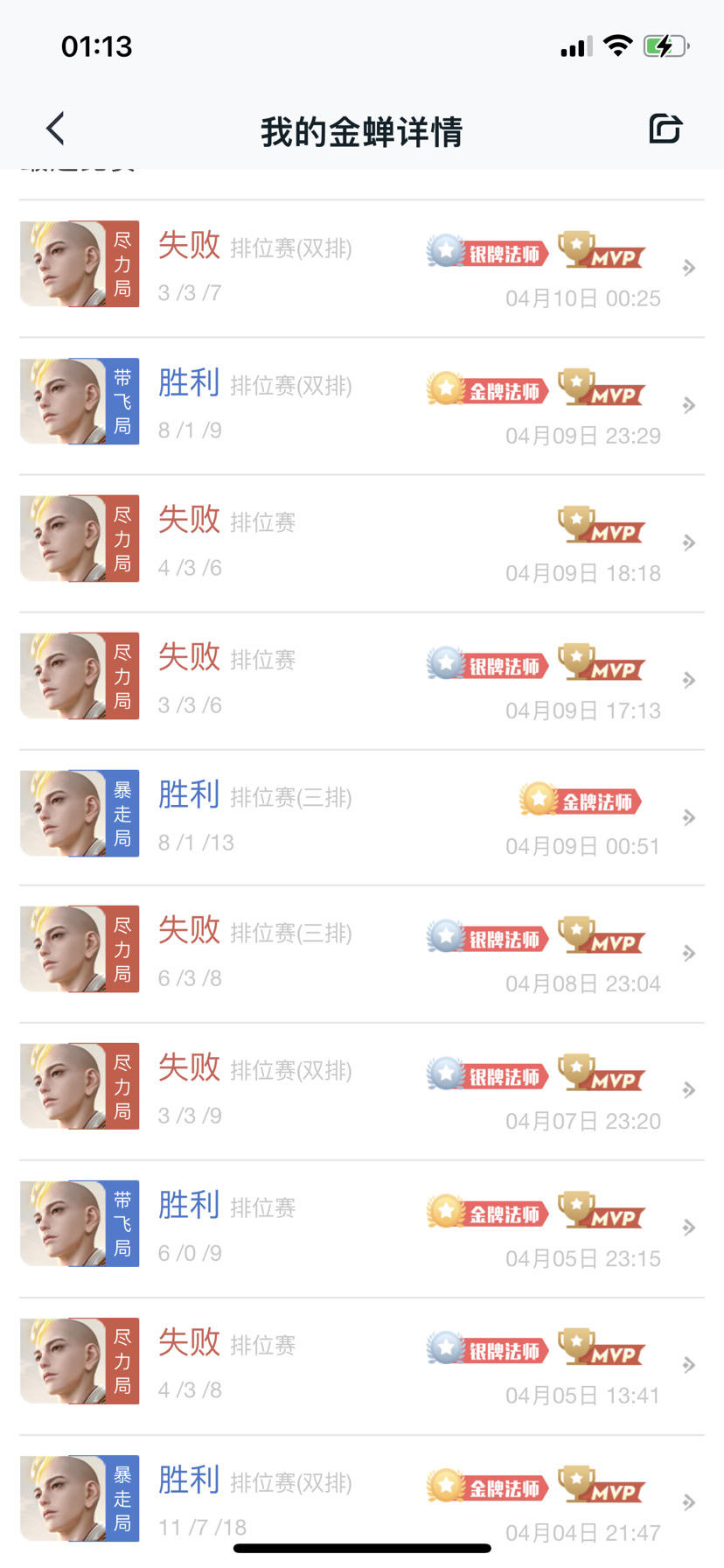
Task: Open the 8/1/13 三排 victory match
Action: 362,817
